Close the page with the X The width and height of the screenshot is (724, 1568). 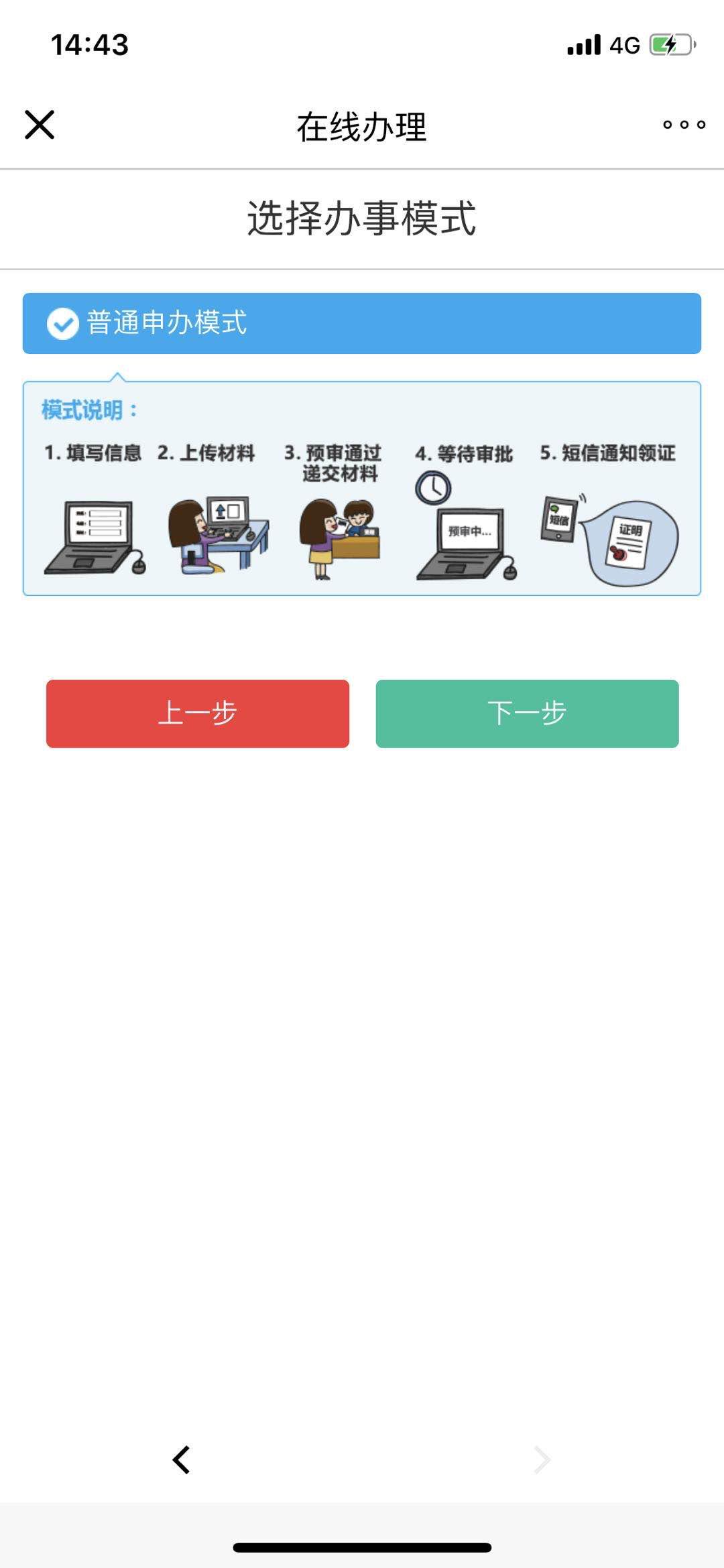click(x=38, y=124)
